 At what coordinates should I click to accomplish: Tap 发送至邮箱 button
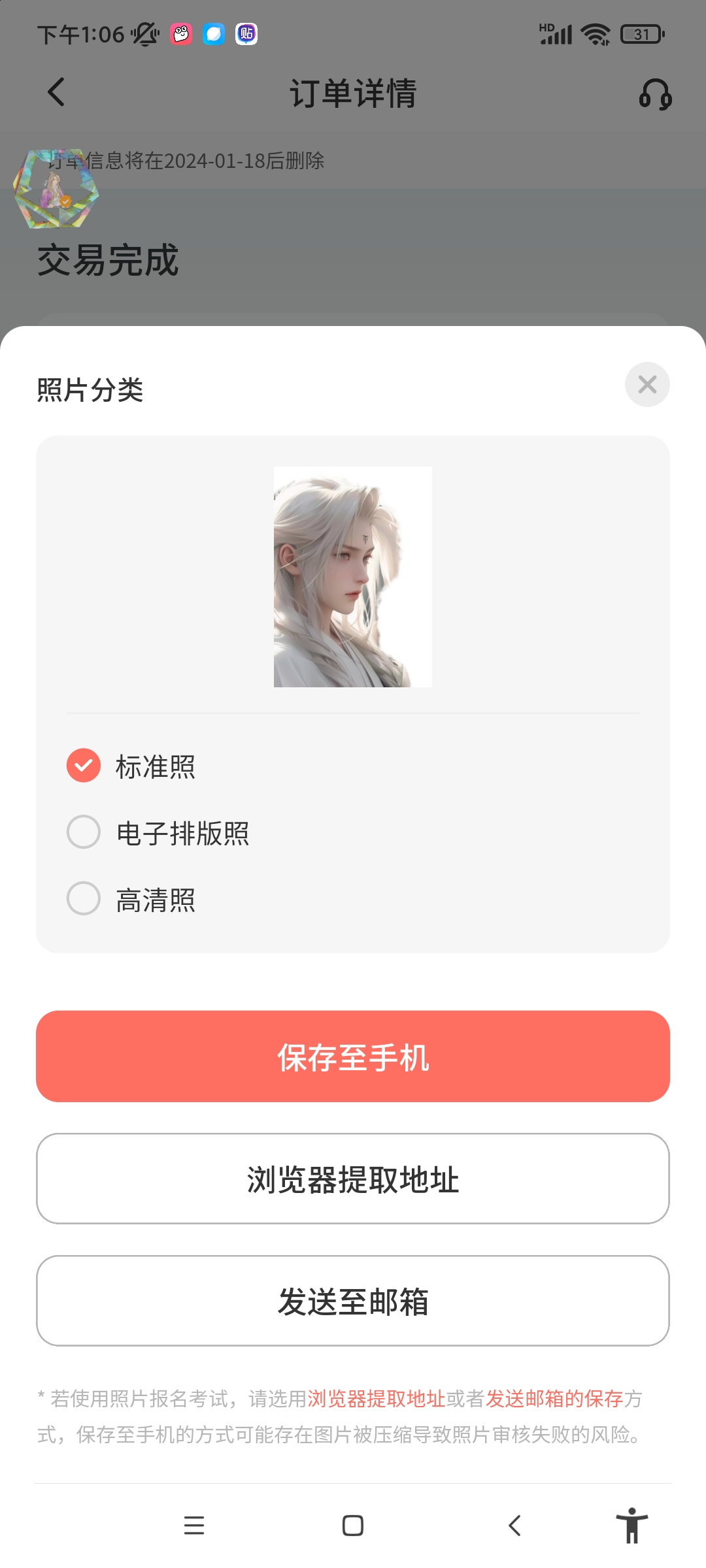click(353, 1301)
